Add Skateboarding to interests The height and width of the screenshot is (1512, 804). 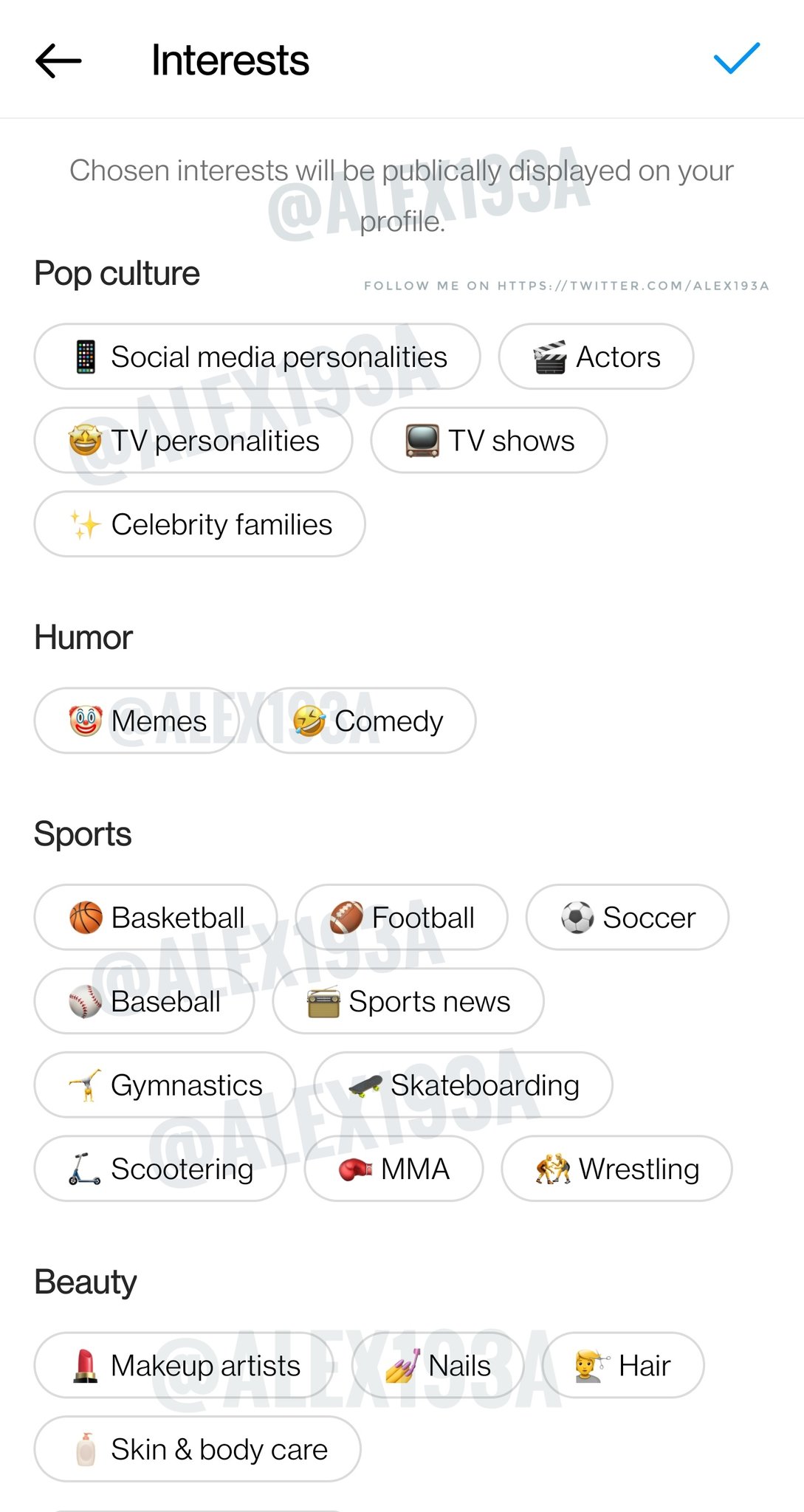pyautogui.click(x=464, y=1085)
